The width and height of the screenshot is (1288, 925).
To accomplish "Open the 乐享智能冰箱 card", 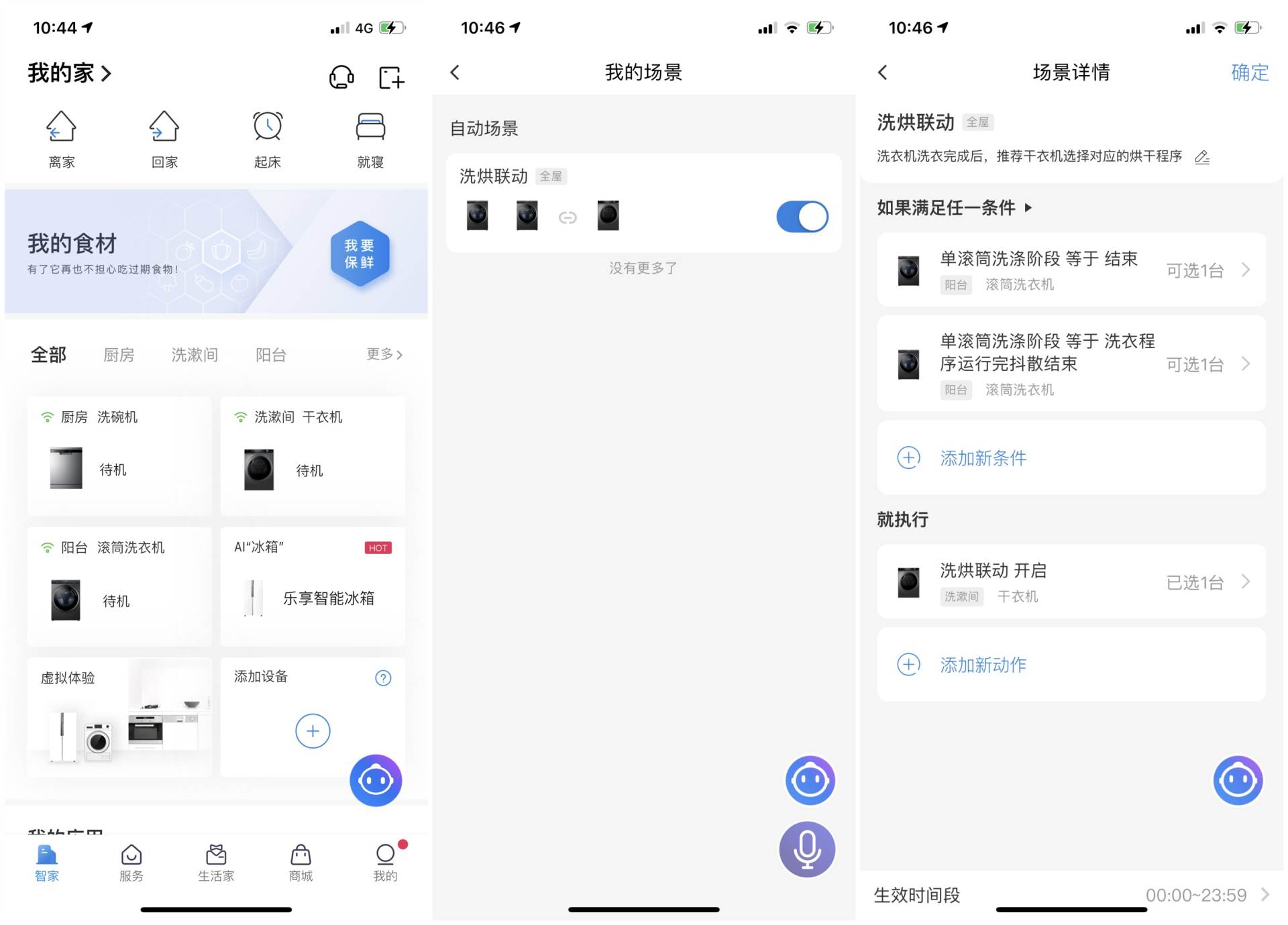I will pos(313,586).
